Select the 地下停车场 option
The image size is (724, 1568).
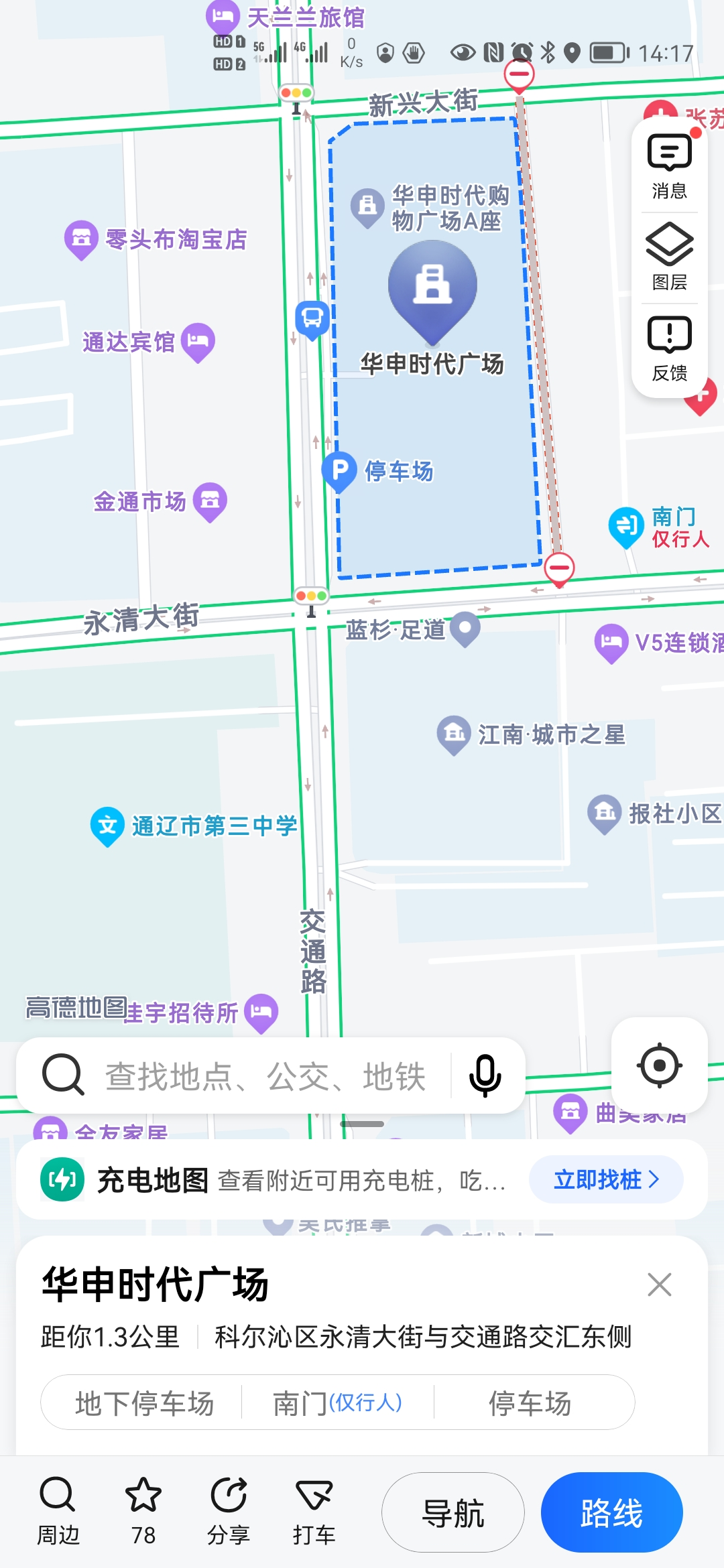(x=144, y=1402)
